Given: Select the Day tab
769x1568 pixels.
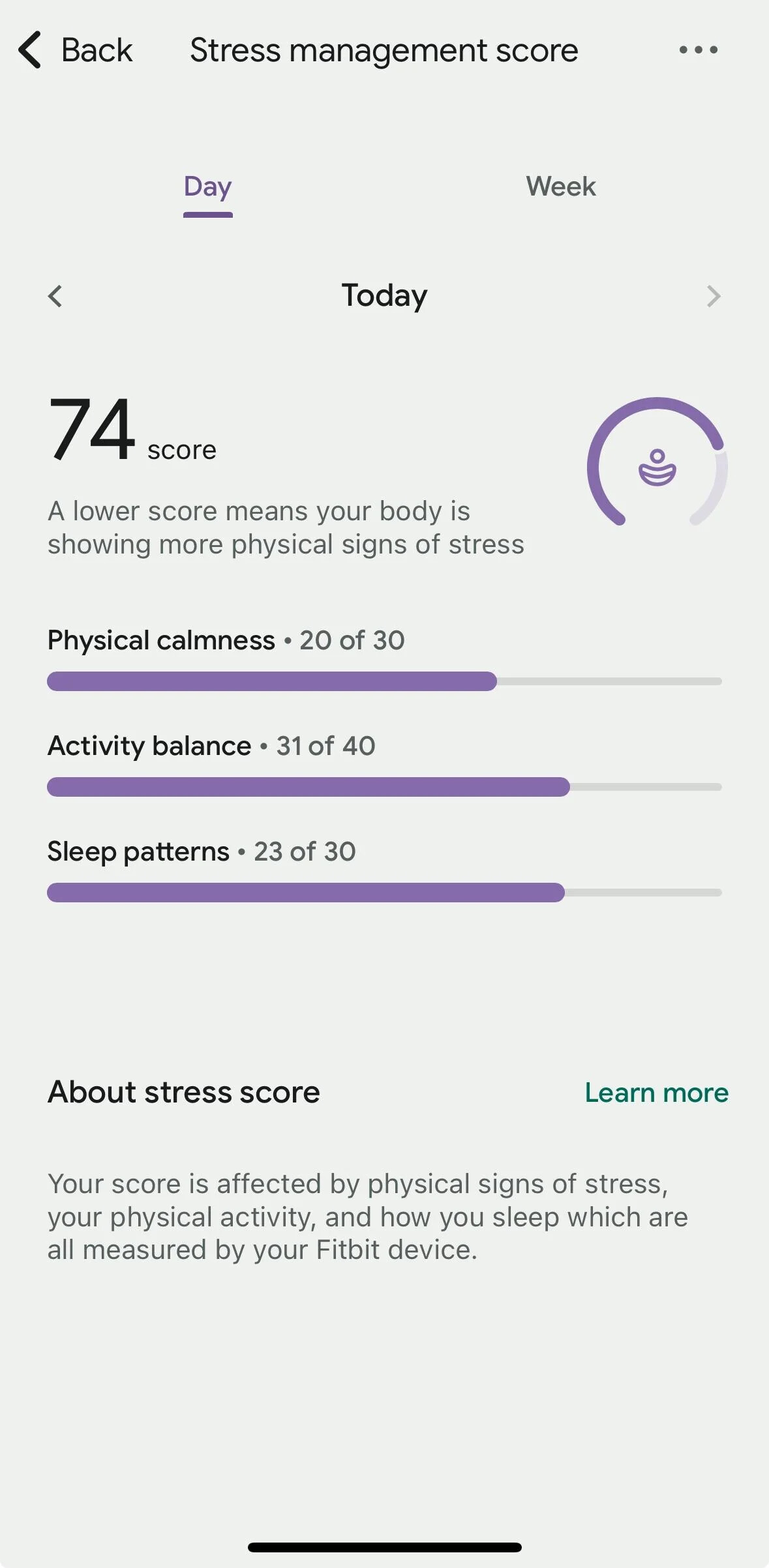Looking at the screenshot, I should click(207, 187).
